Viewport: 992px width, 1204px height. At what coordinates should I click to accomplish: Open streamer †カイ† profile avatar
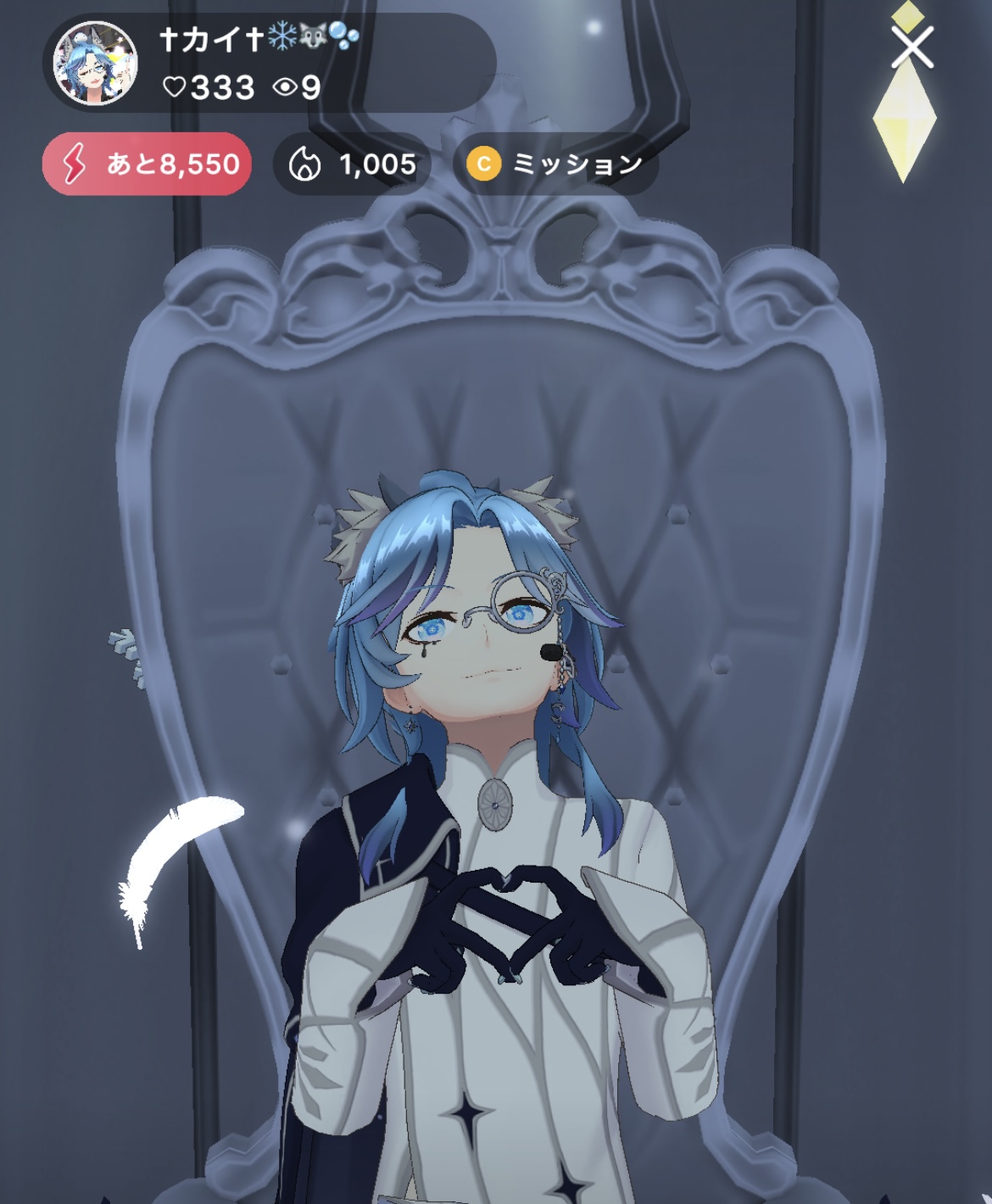(x=95, y=64)
